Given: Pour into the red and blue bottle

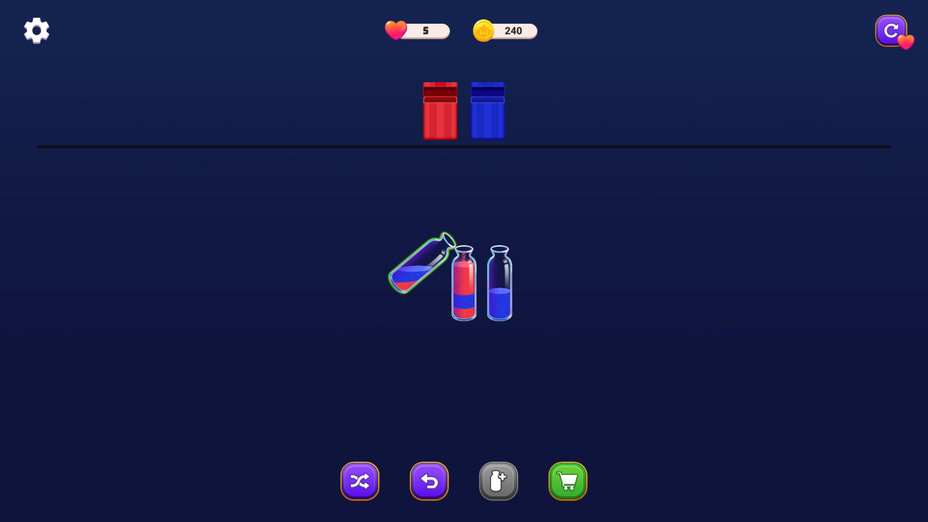Looking at the screenshot, I should click(x=464, y=284).
